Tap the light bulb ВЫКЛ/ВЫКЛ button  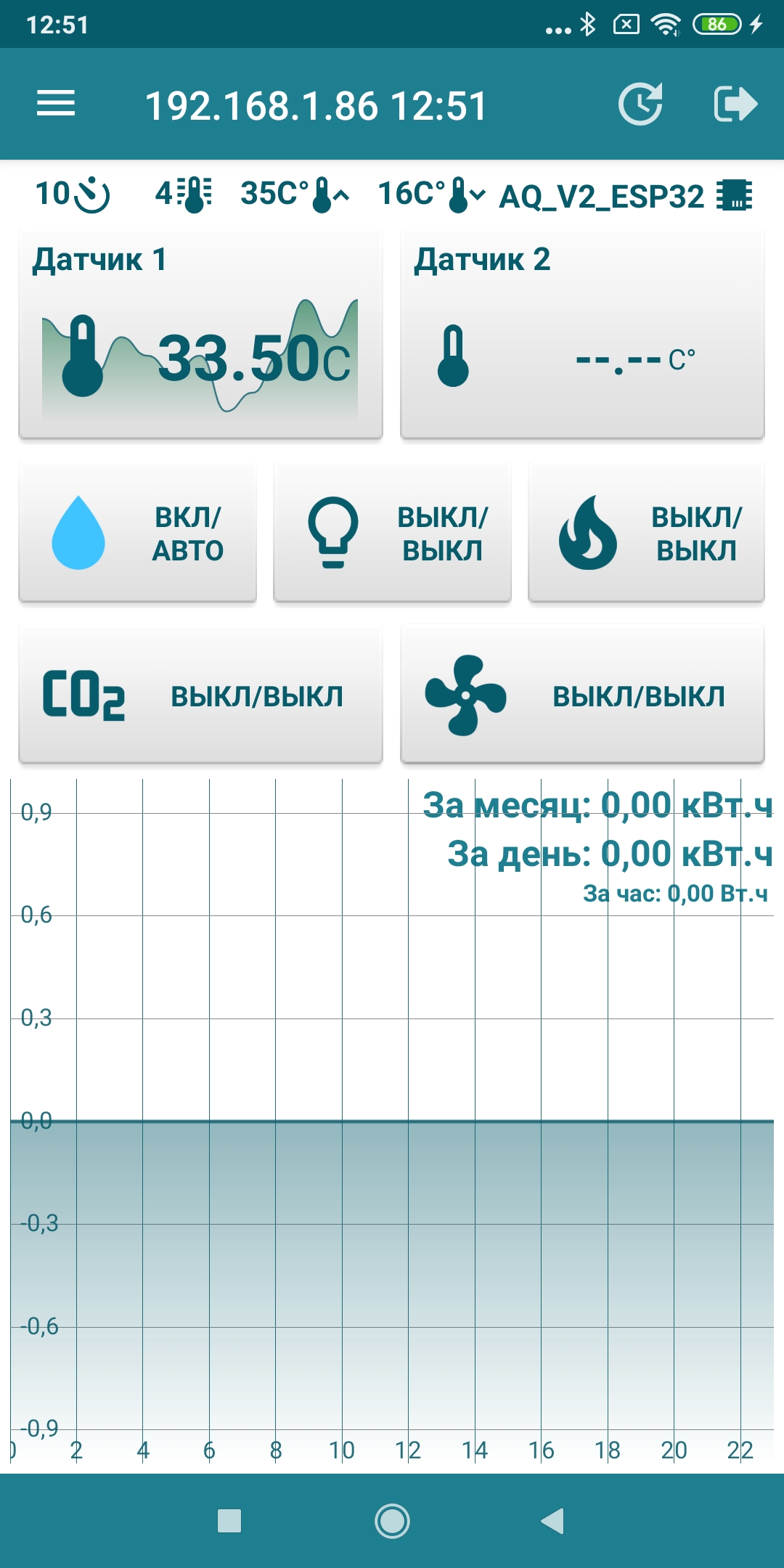click(392, 534)
